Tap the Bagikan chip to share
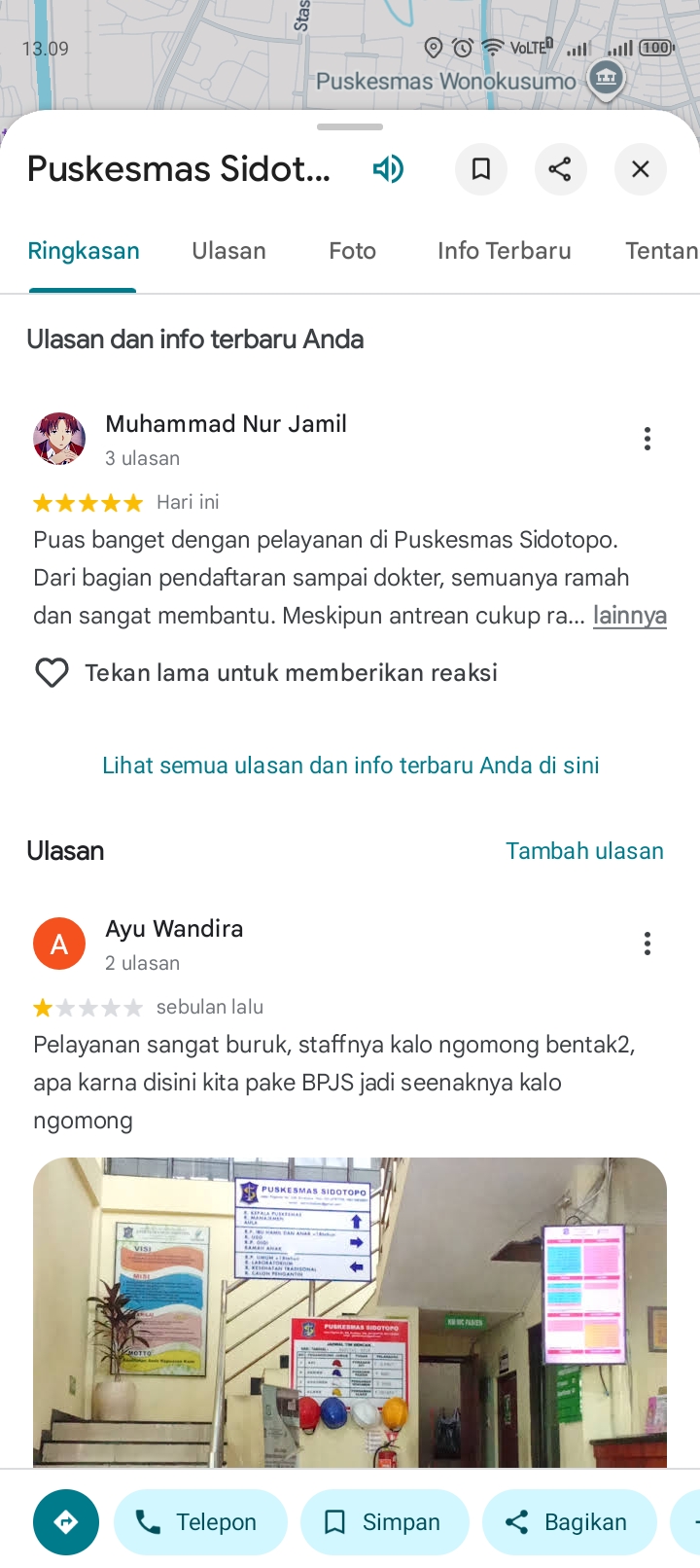The image size is (700, 1568). pos(569,1522)
